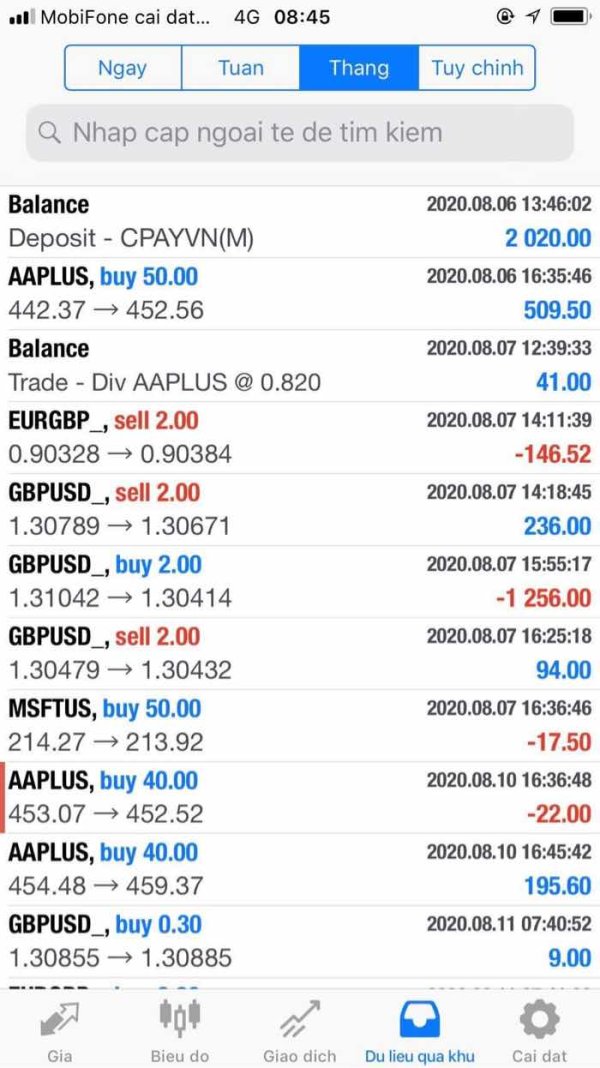The width and height of the screenshot is (600, 1068).
Task: Tap the currency pair search field
Action: point(300,133)
